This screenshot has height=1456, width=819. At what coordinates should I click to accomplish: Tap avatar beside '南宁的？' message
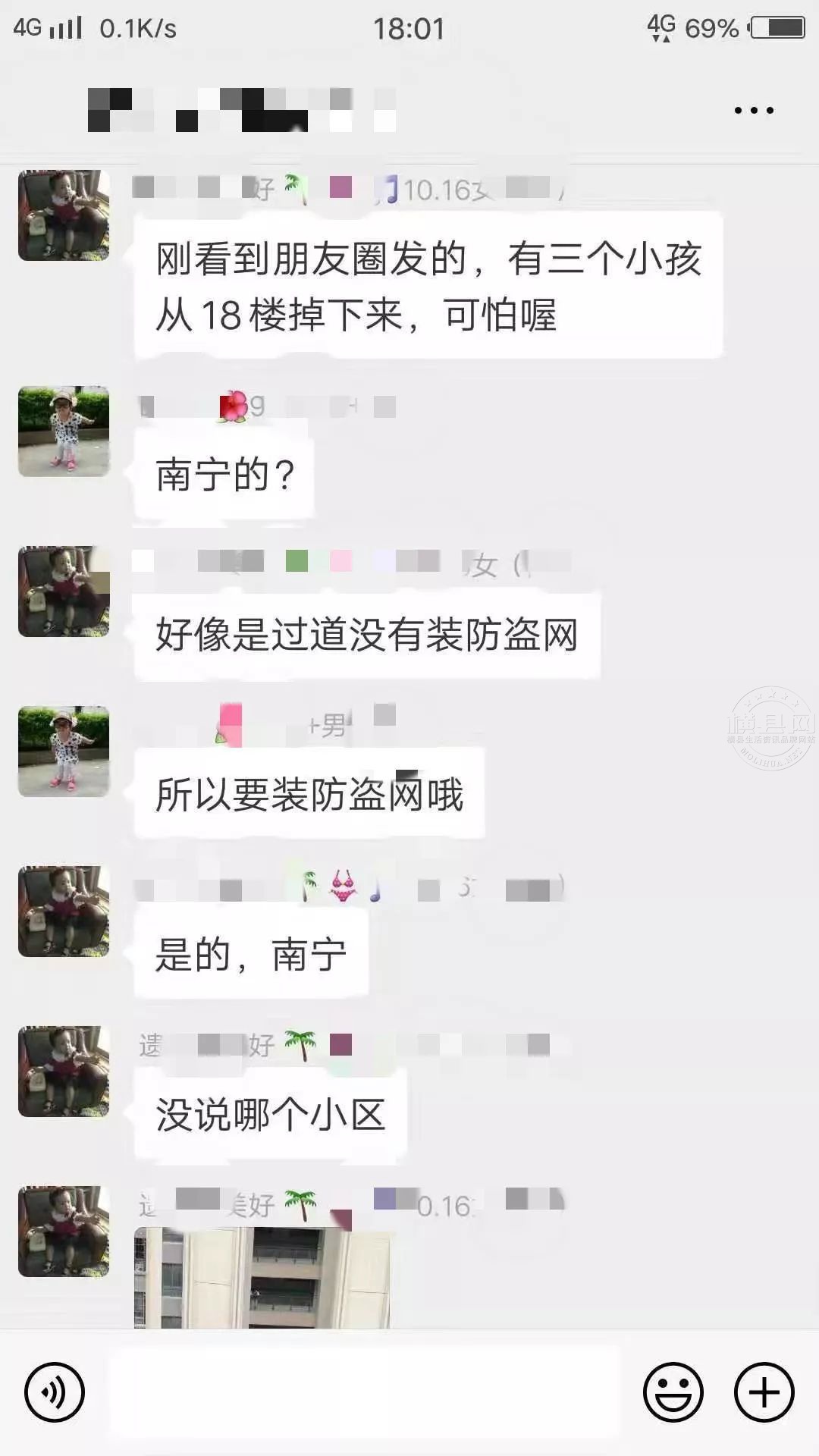[x=64, y=431]
